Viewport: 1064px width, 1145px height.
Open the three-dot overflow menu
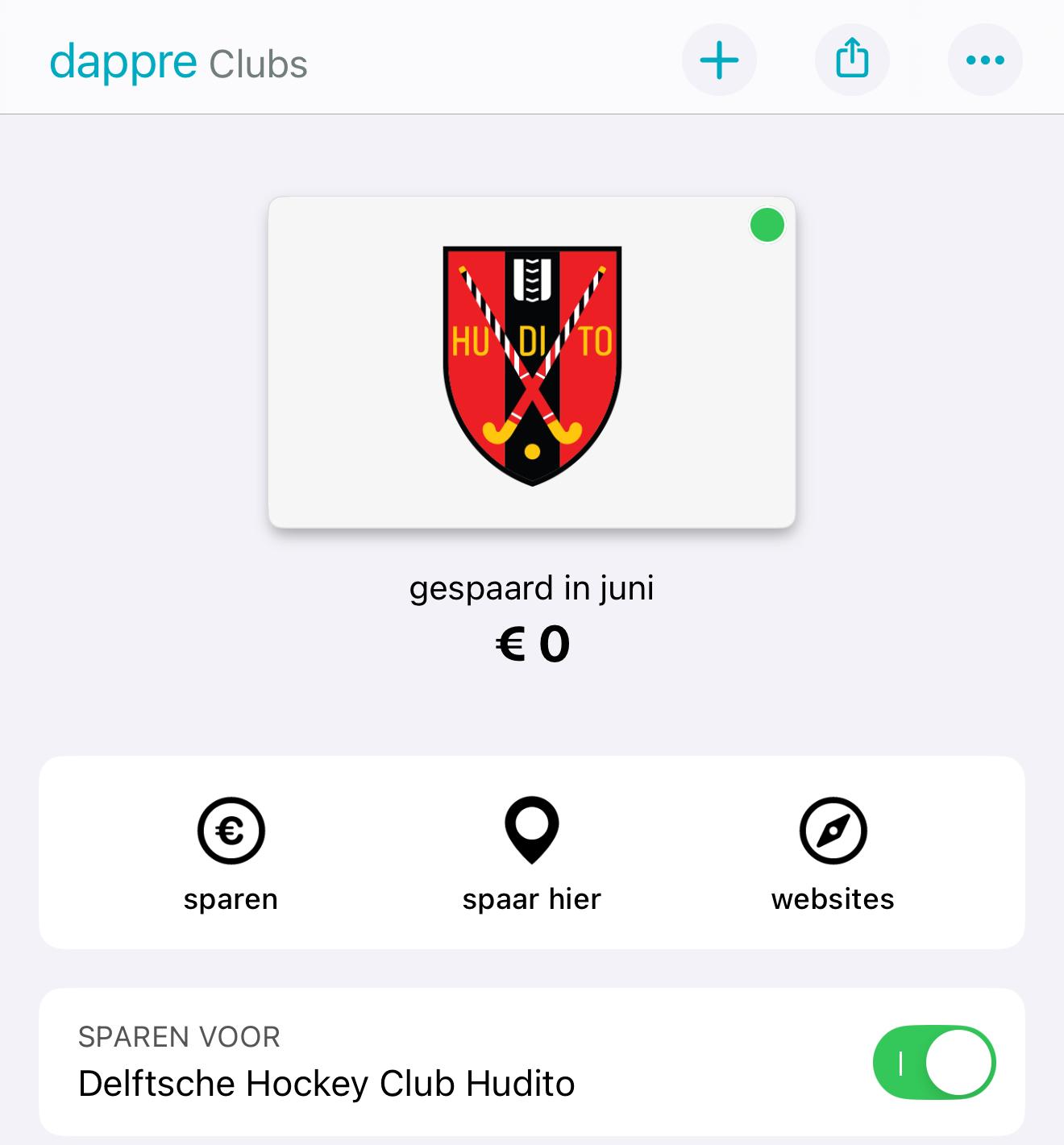[985, 60]
